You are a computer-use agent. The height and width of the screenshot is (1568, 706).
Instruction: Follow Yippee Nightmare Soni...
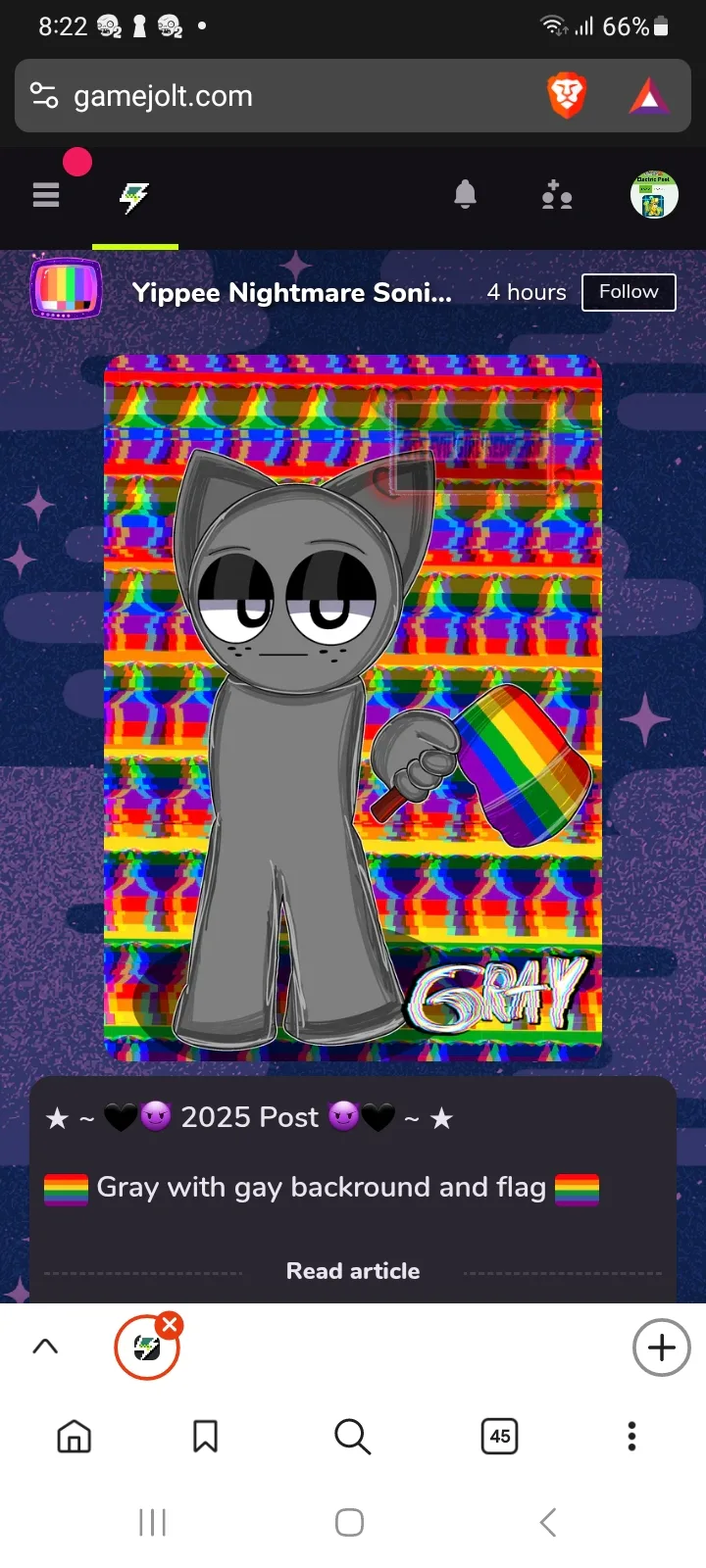pos(629,292)
